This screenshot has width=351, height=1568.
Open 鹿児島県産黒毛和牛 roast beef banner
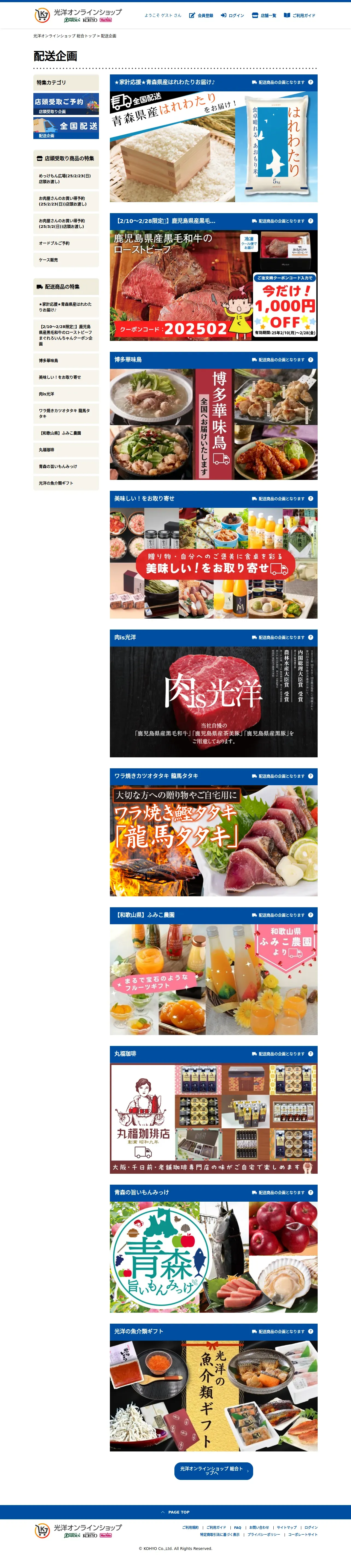(213, 285)
